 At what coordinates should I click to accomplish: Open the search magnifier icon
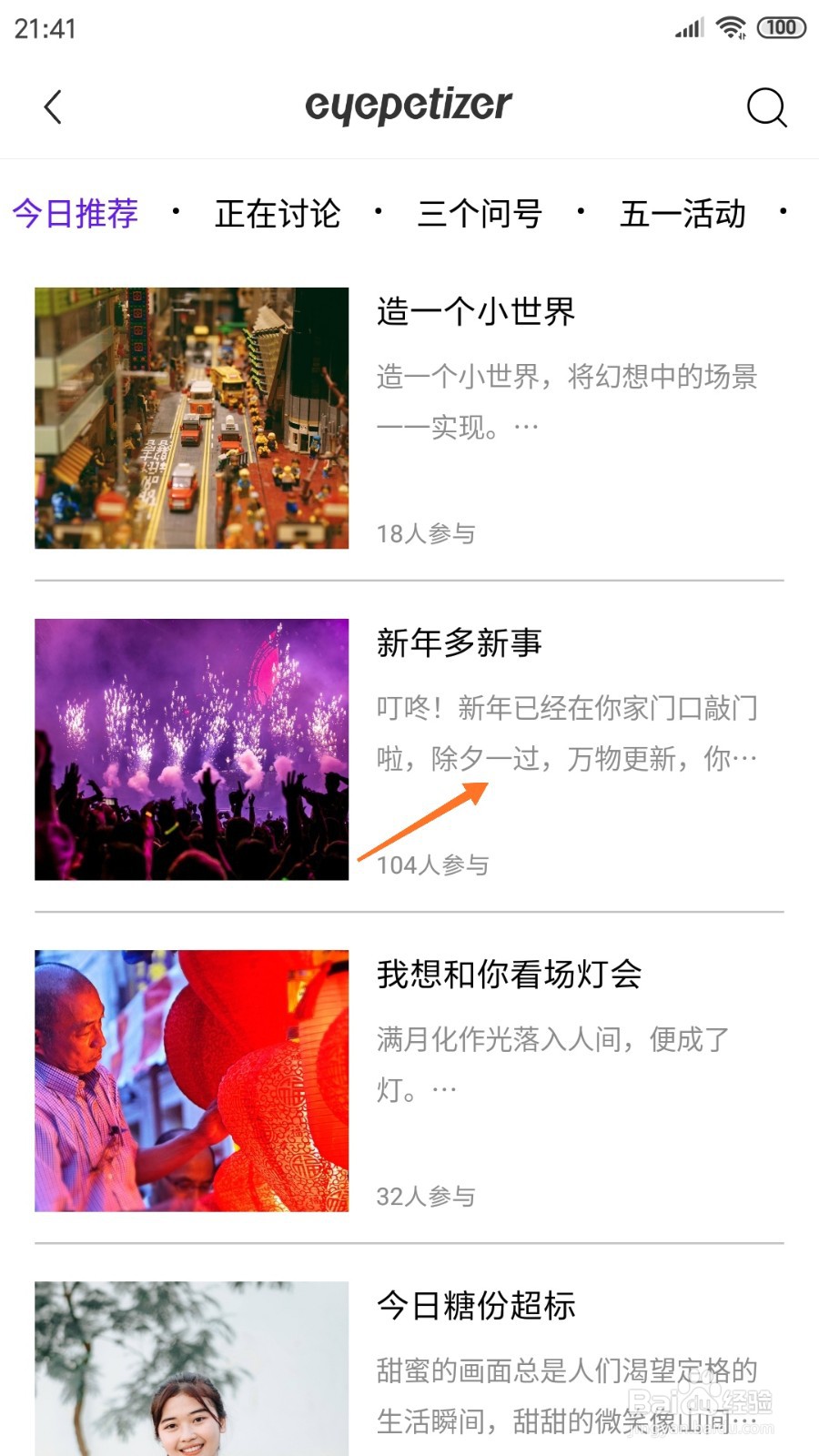[x=766, y=107]
